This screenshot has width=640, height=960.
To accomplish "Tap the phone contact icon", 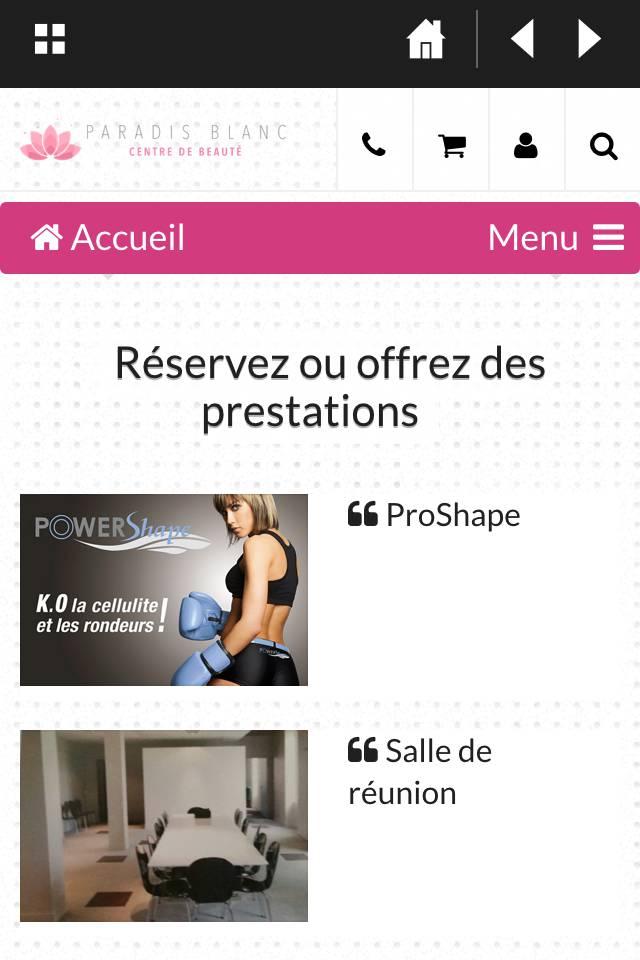I will click(374, 146).
